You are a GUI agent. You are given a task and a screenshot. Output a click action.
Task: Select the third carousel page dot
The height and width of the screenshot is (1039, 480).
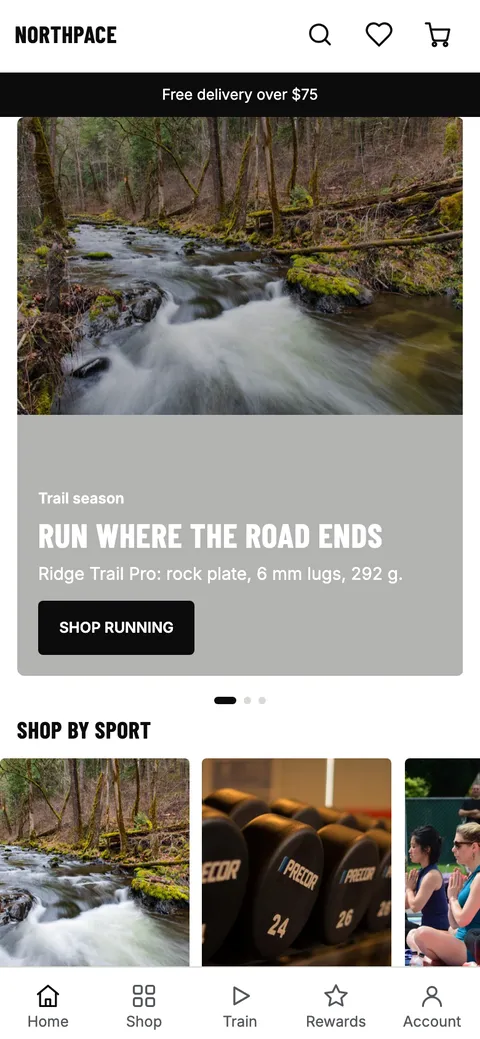click(262, 700)
